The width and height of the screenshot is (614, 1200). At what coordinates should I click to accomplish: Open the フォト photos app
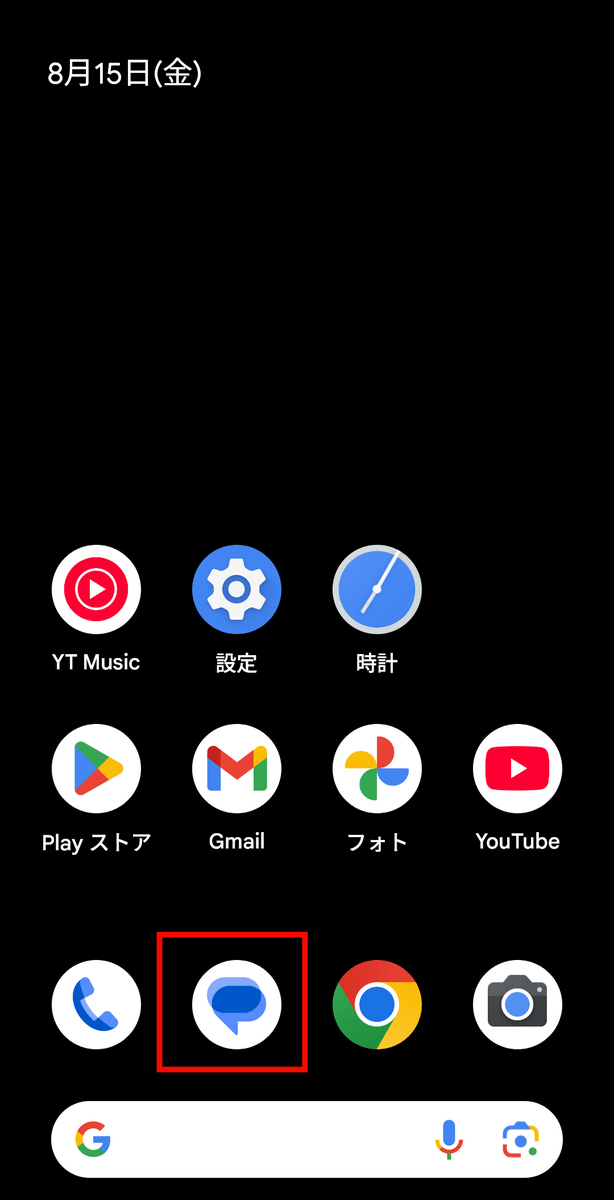click(x=377, y=769)
